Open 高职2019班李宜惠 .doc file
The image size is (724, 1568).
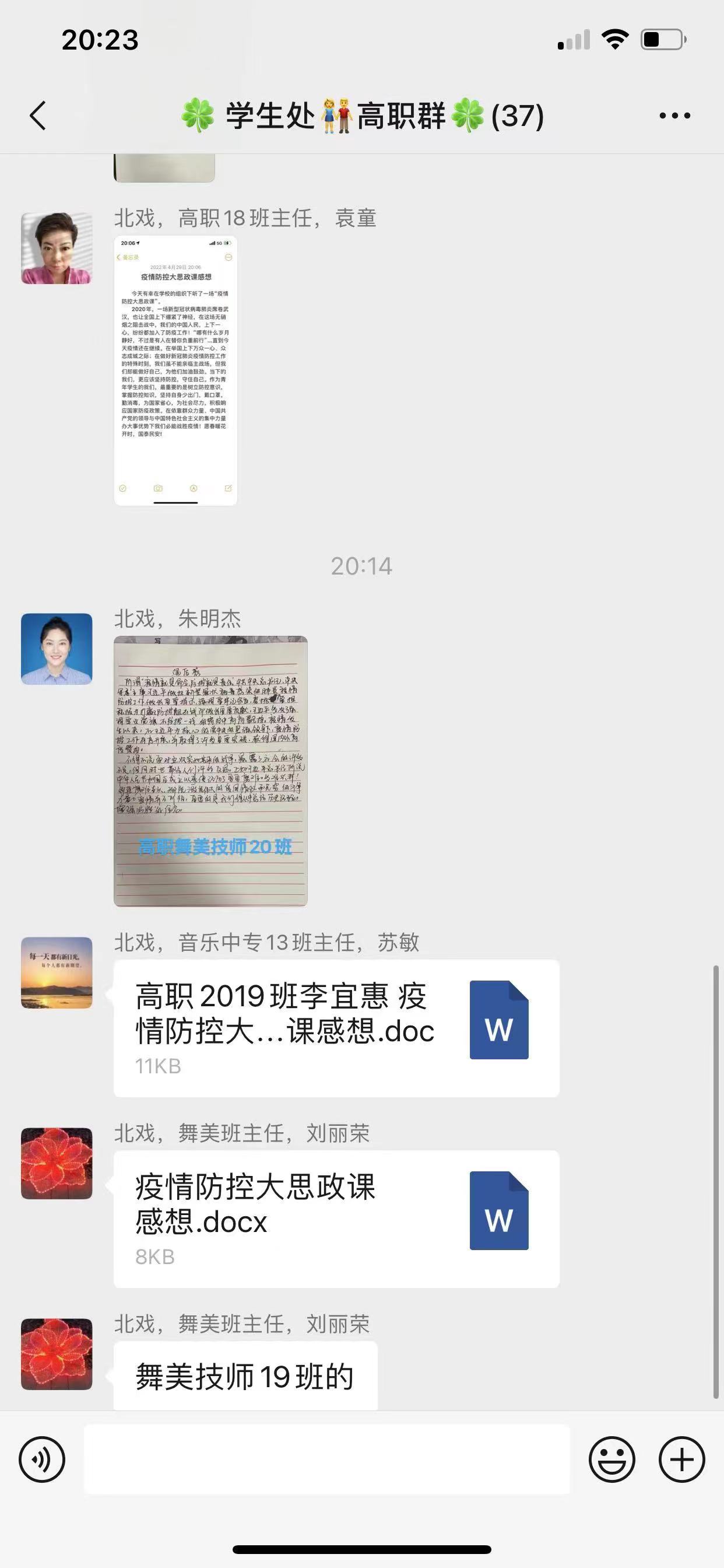[336, 1028]
